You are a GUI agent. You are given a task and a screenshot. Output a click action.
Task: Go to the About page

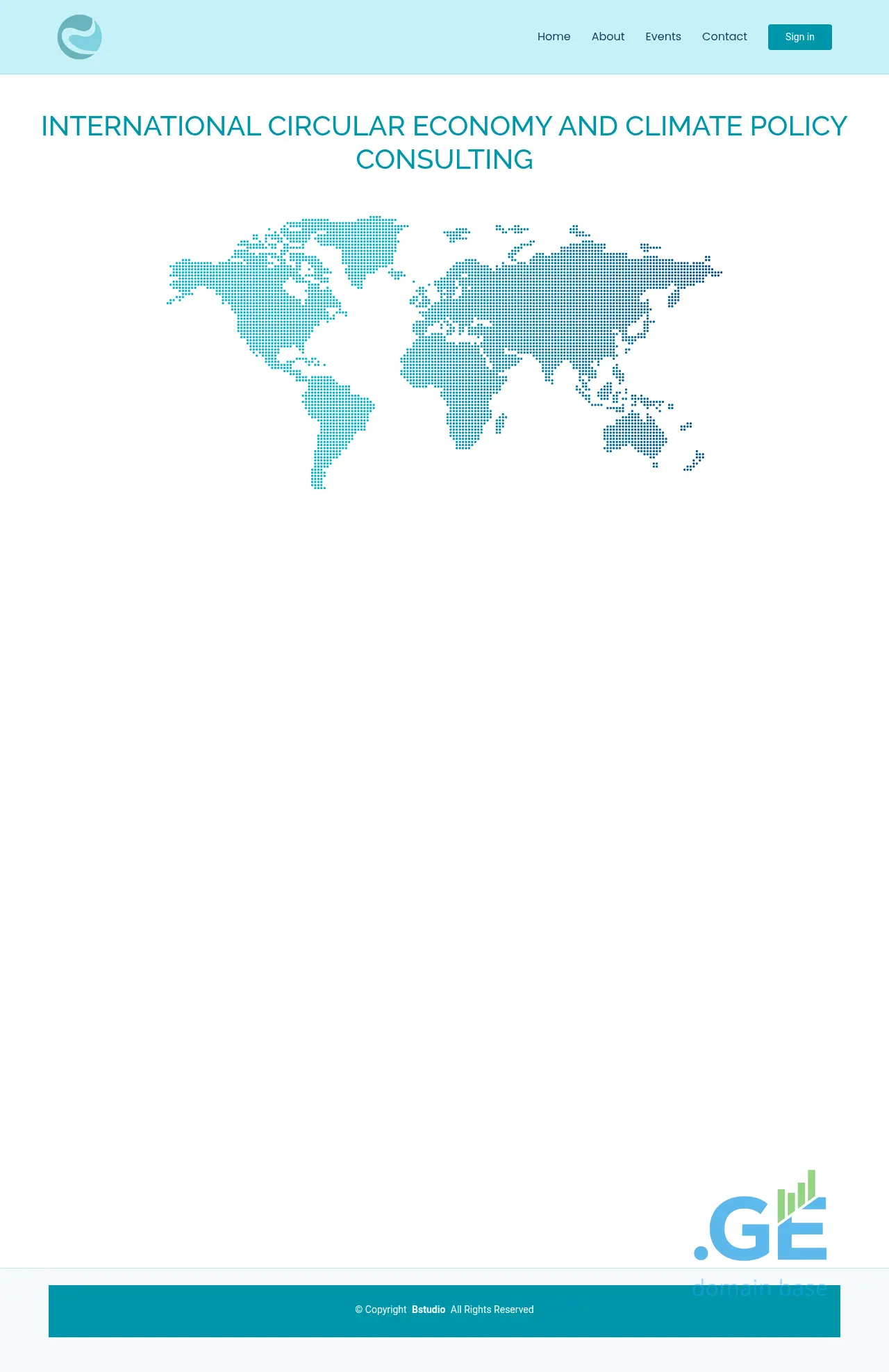(x=608, y=37)
